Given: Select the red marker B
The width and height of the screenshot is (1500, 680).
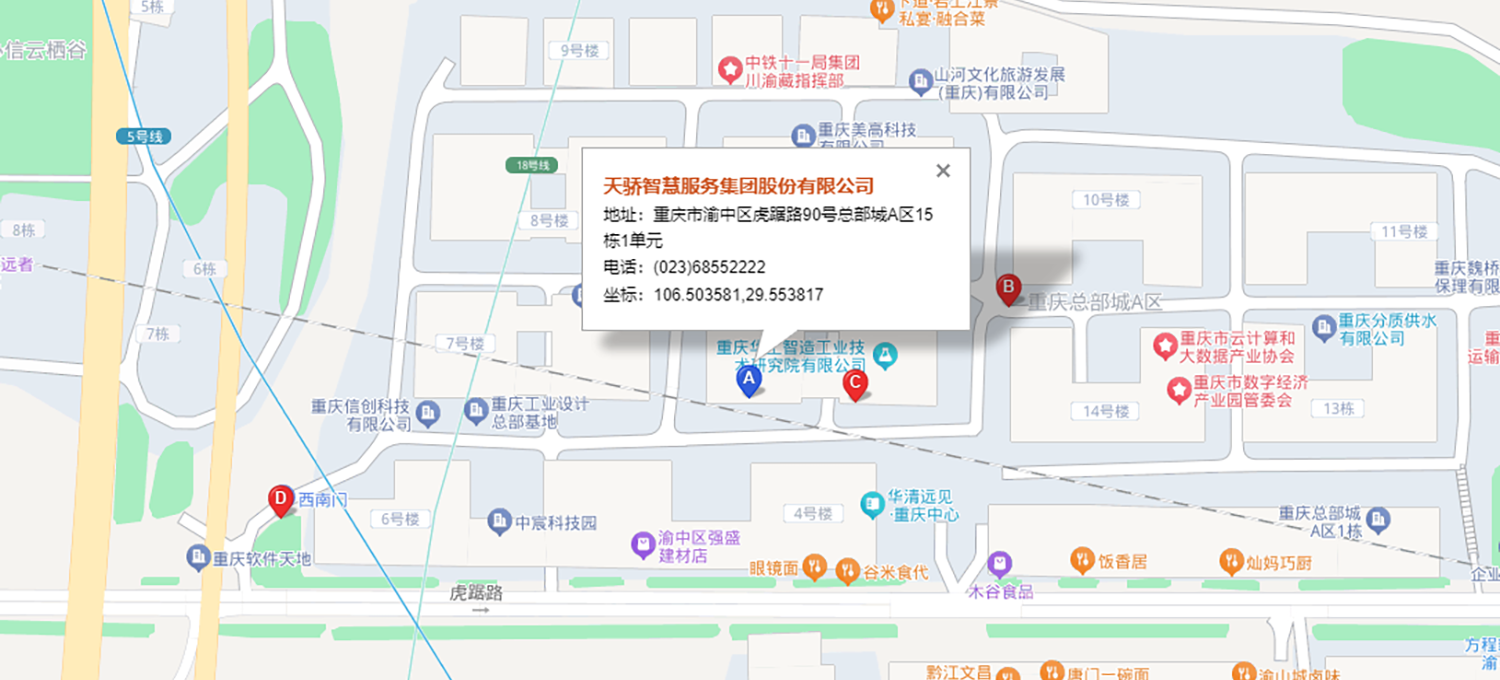Looking at the screenshot, I should click(x=1009, y=289).
